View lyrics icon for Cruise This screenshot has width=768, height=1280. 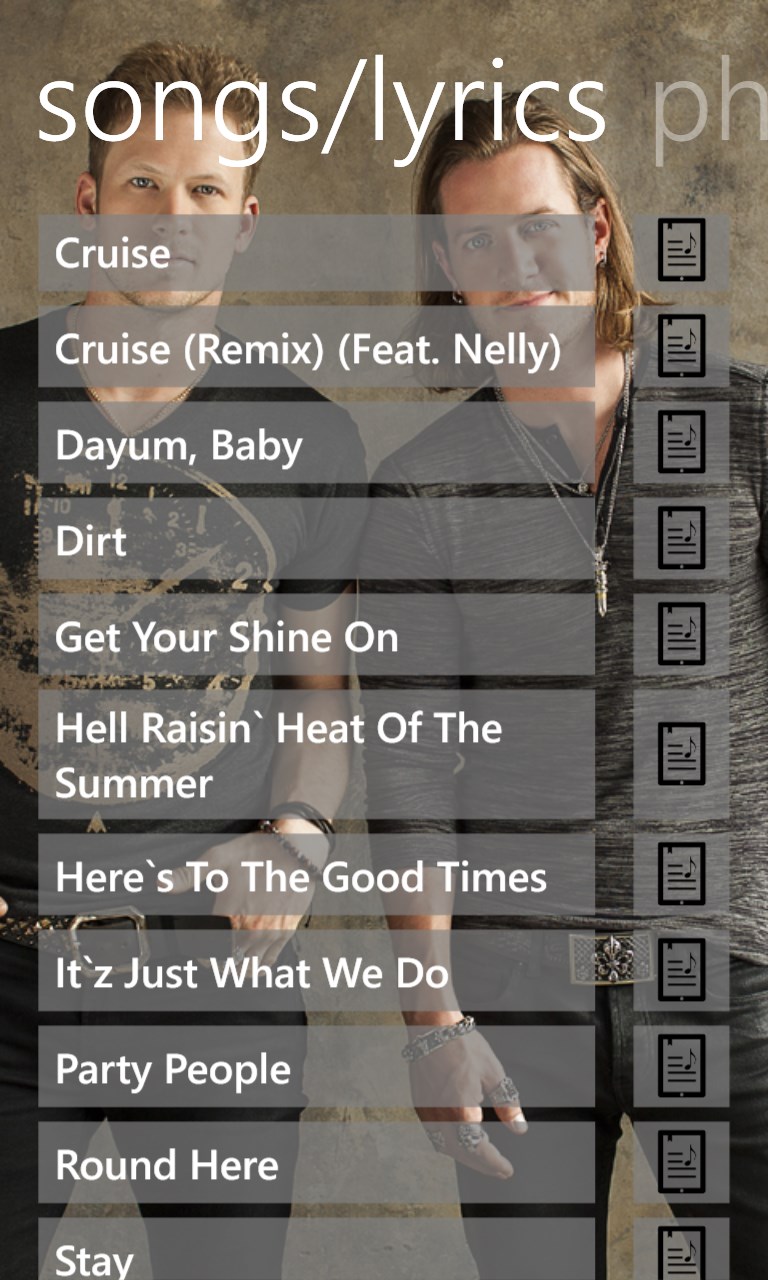click(681, 251)
